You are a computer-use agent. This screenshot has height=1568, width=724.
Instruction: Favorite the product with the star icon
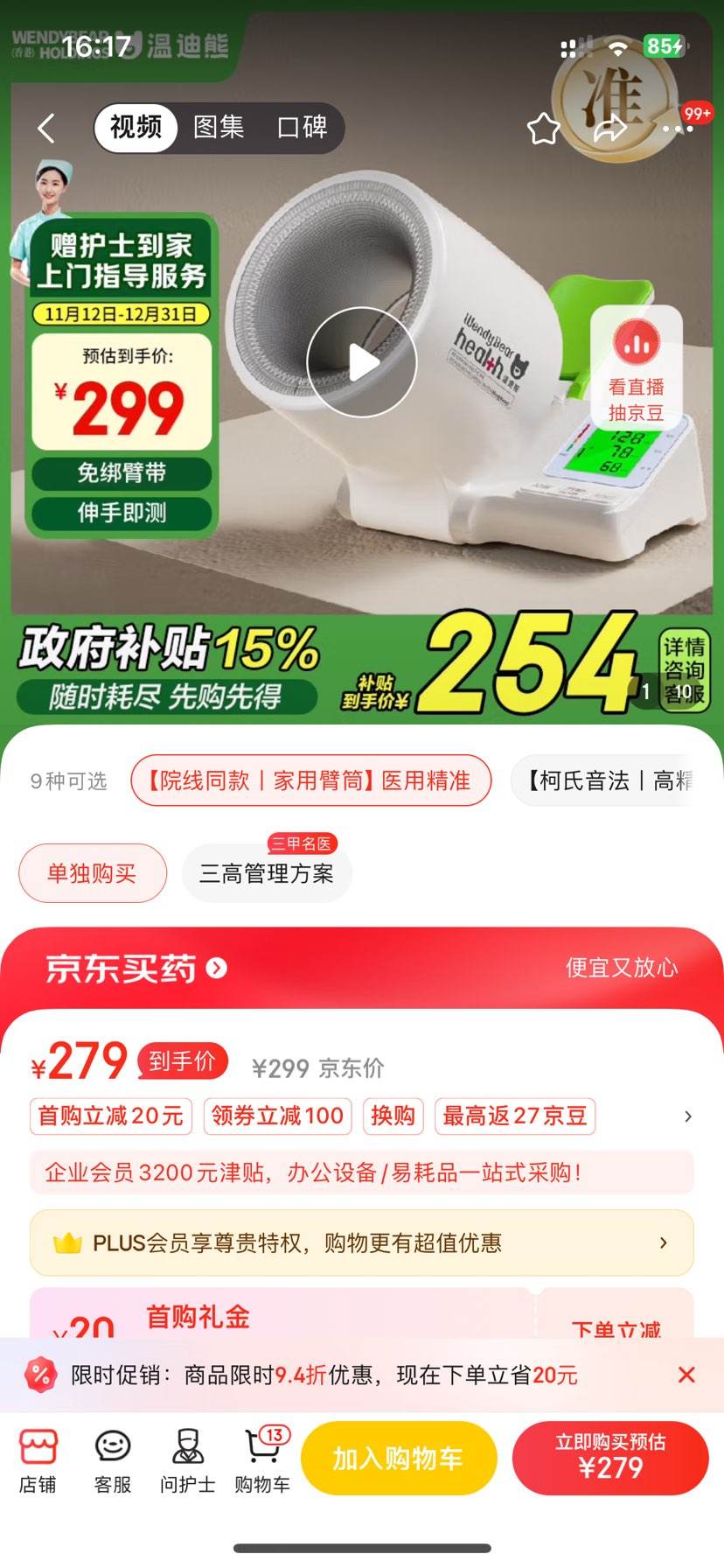point(543,128)
